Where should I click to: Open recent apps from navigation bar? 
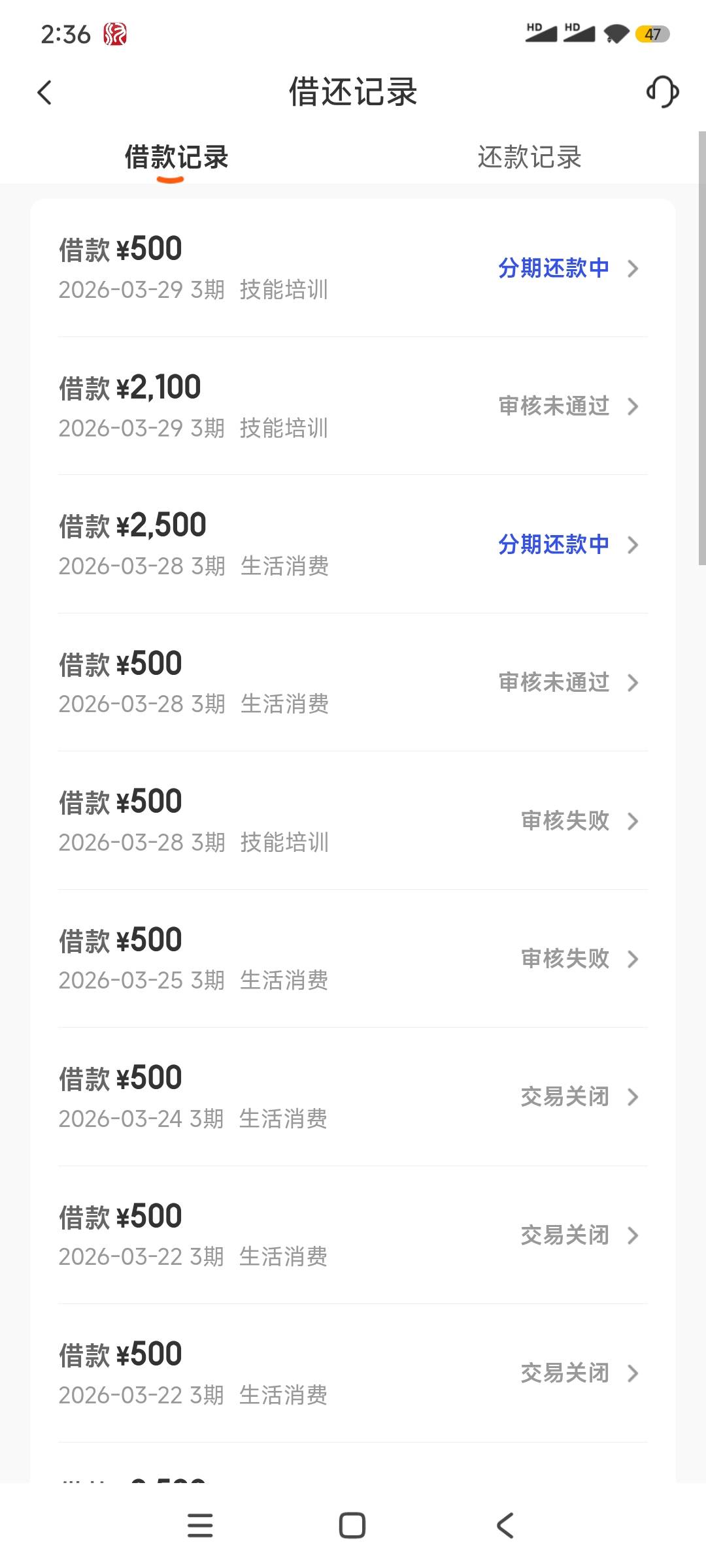200,1526
